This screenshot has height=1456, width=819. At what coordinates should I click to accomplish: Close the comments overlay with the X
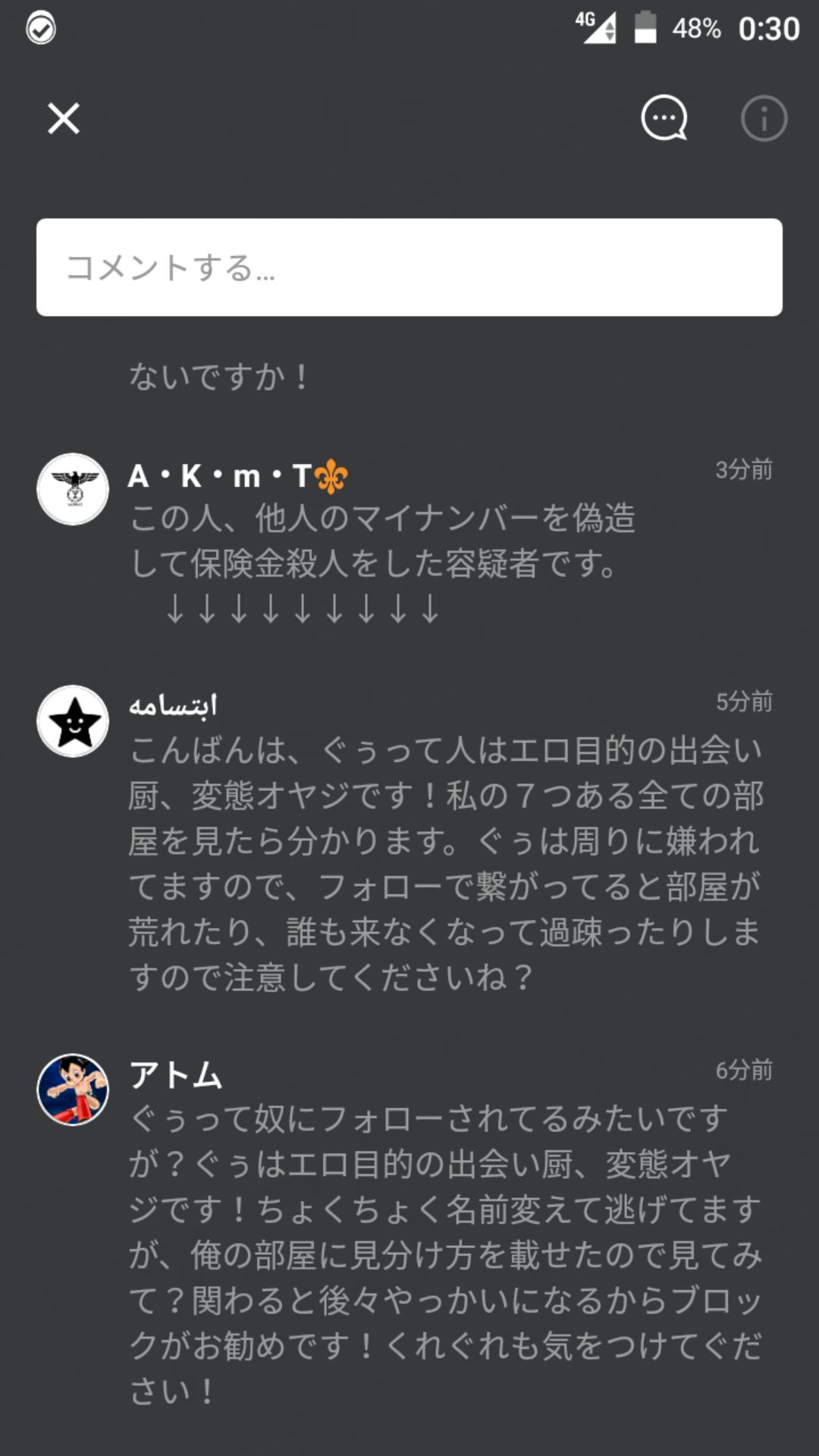pyautogui.click(x=63, y=118)
